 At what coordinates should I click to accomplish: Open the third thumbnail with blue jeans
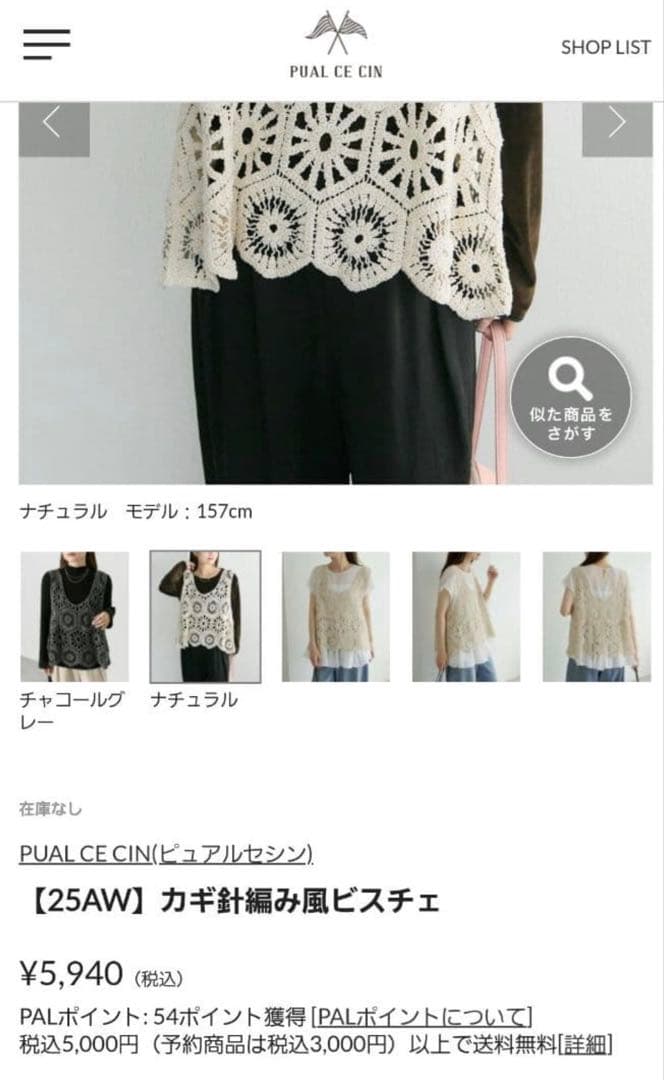tap(335, 616)
